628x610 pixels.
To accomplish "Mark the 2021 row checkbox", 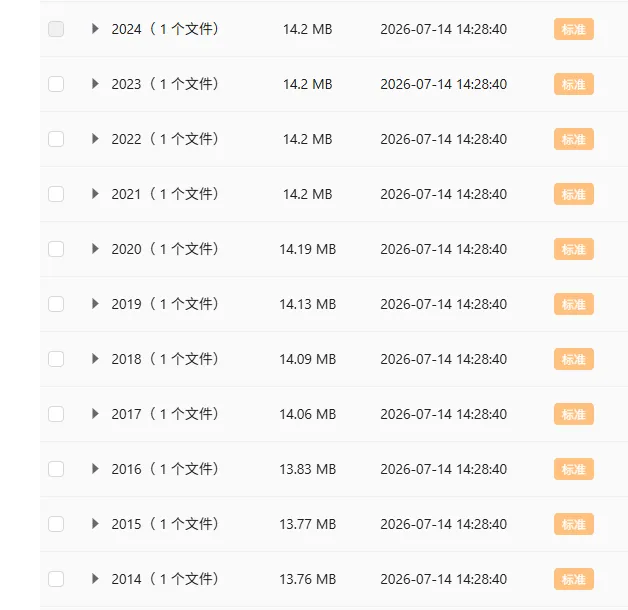I will coord(56,194).
